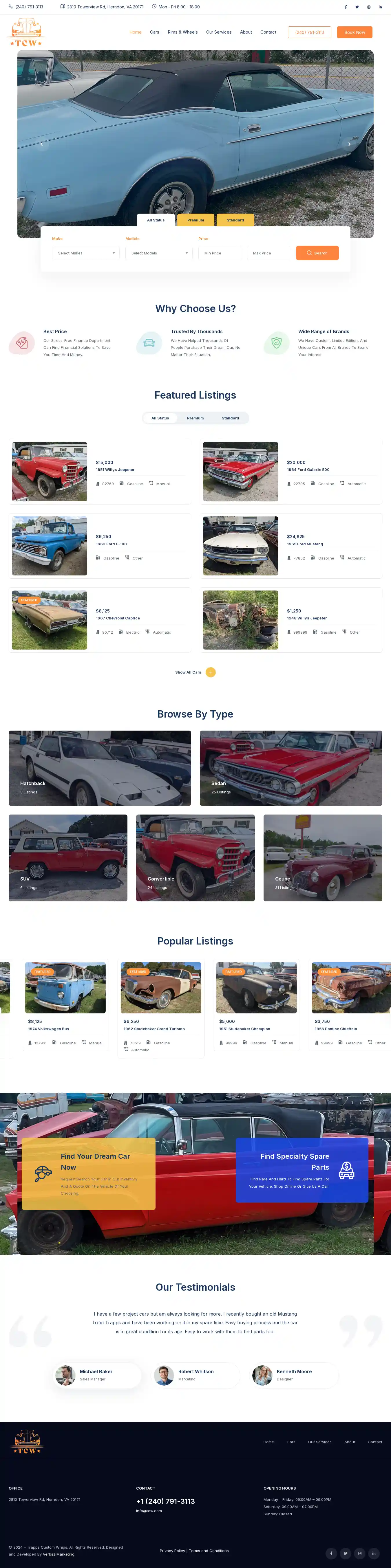Tap the orange Book Now button
The width and height of the screenshot is (391, 1568).
click(x=355, y=32)
